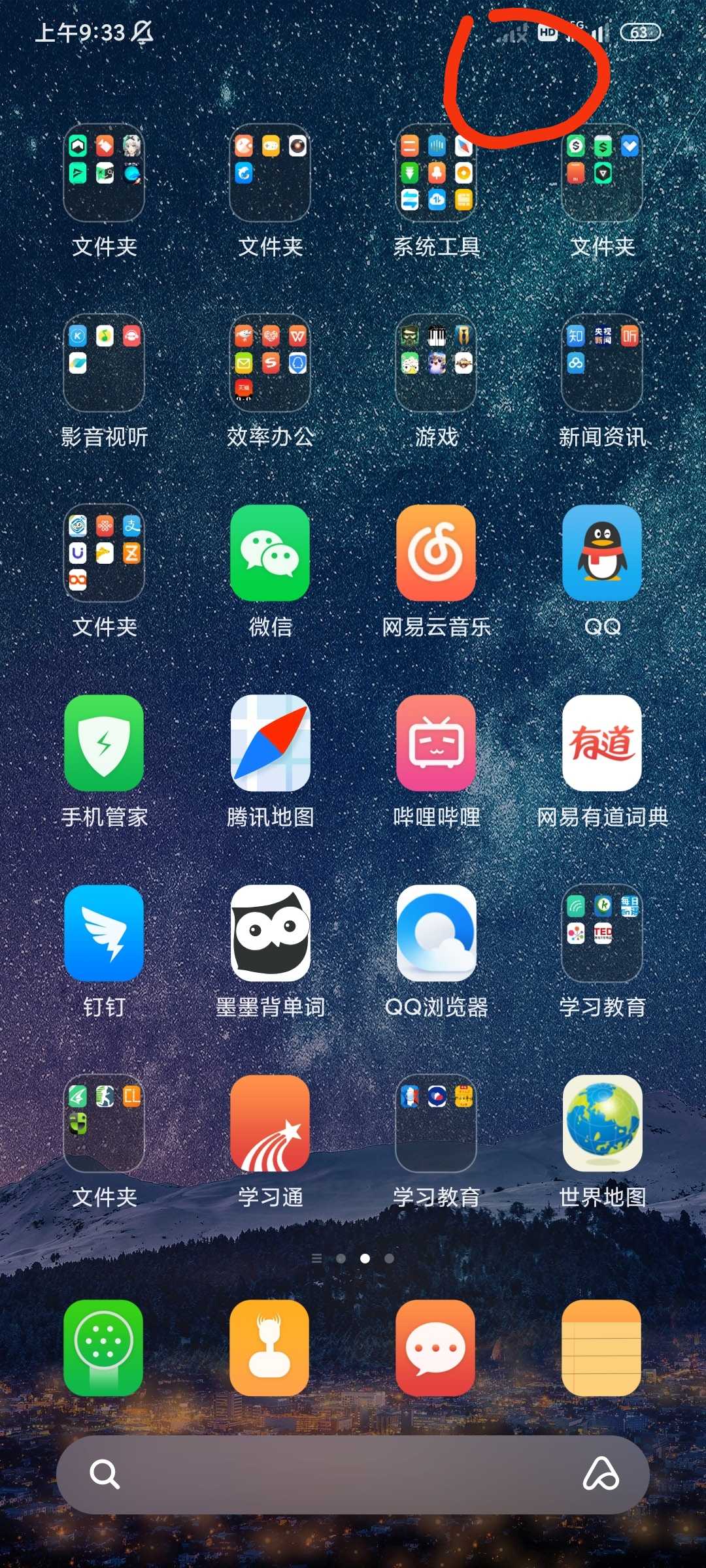Open the QQ app
The image size is (706, 1568).
(602, 553)
